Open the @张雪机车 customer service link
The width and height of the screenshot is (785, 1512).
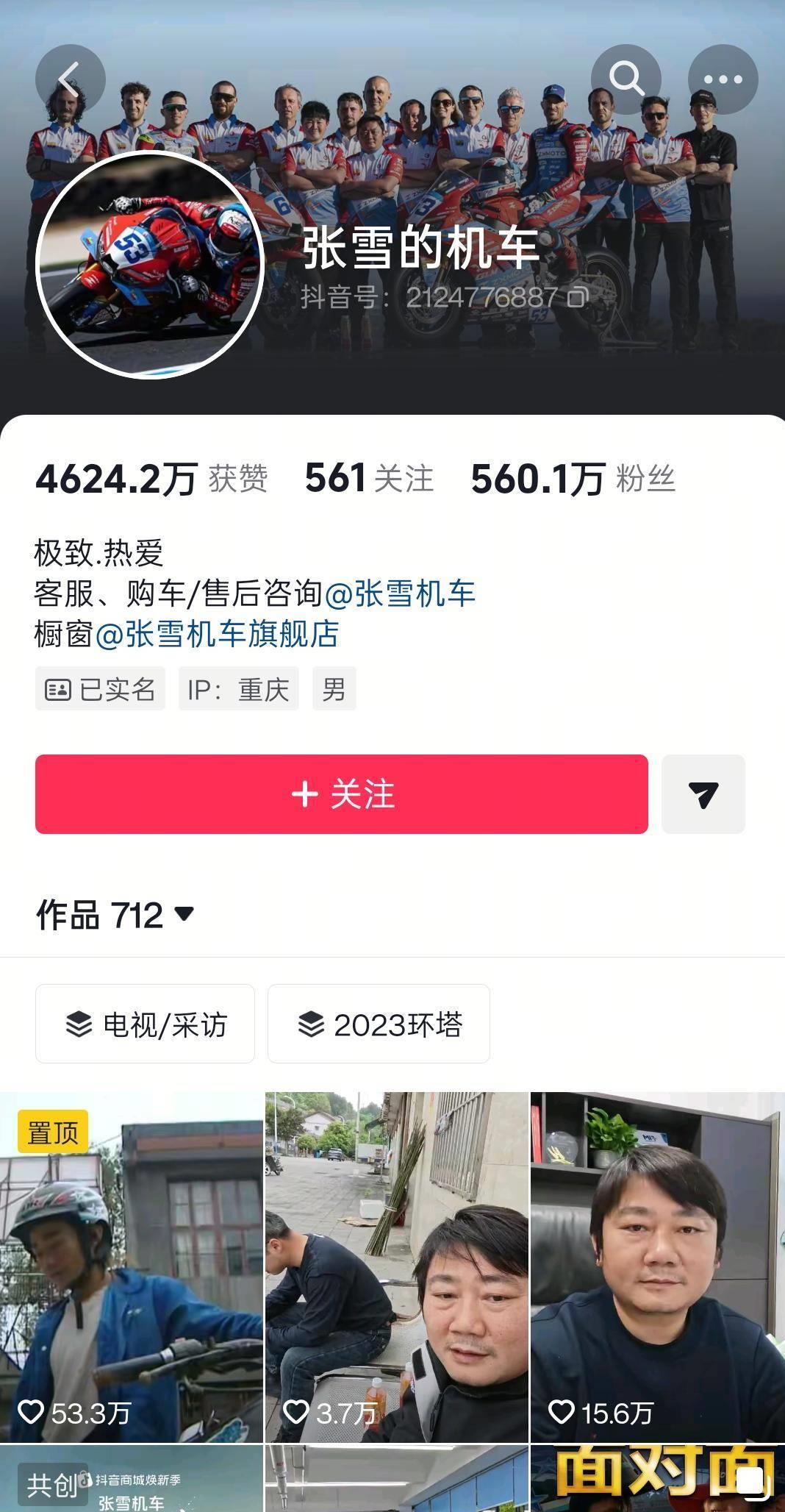pyautogui.click(x=399, y=593)
